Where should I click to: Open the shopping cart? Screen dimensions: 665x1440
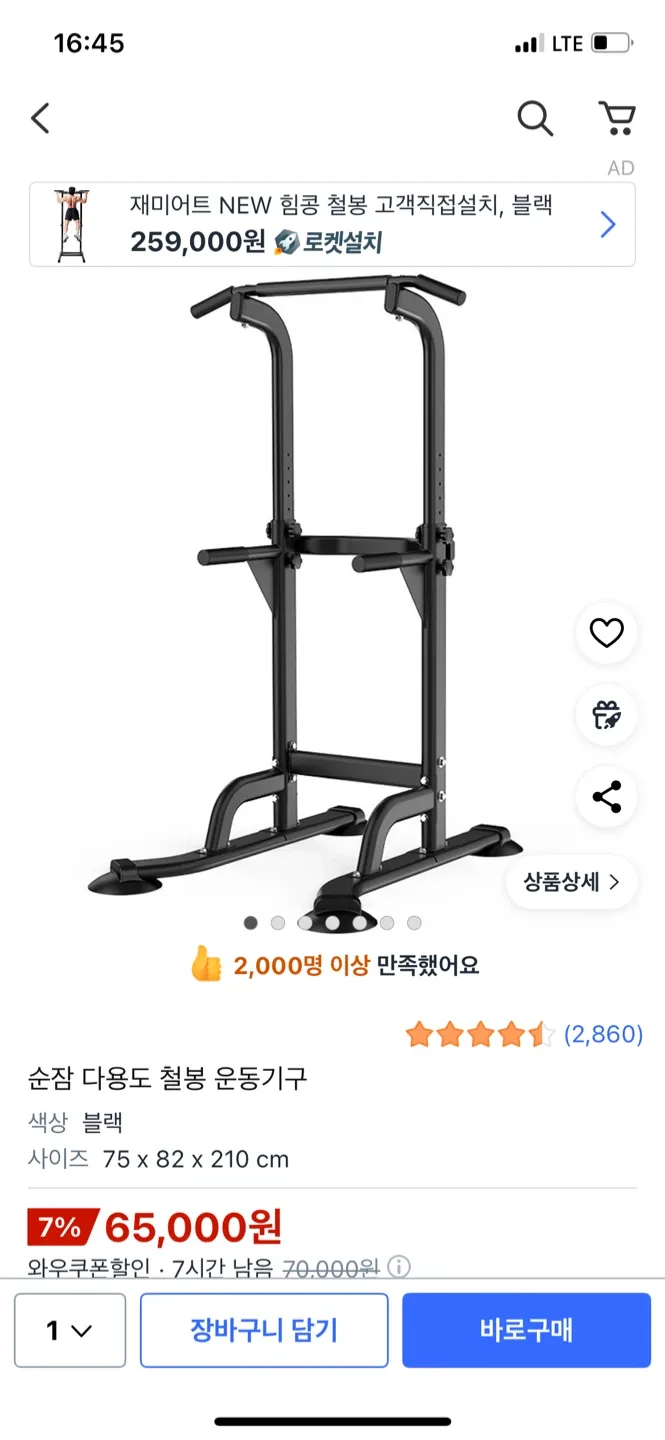tap(617, 119)
